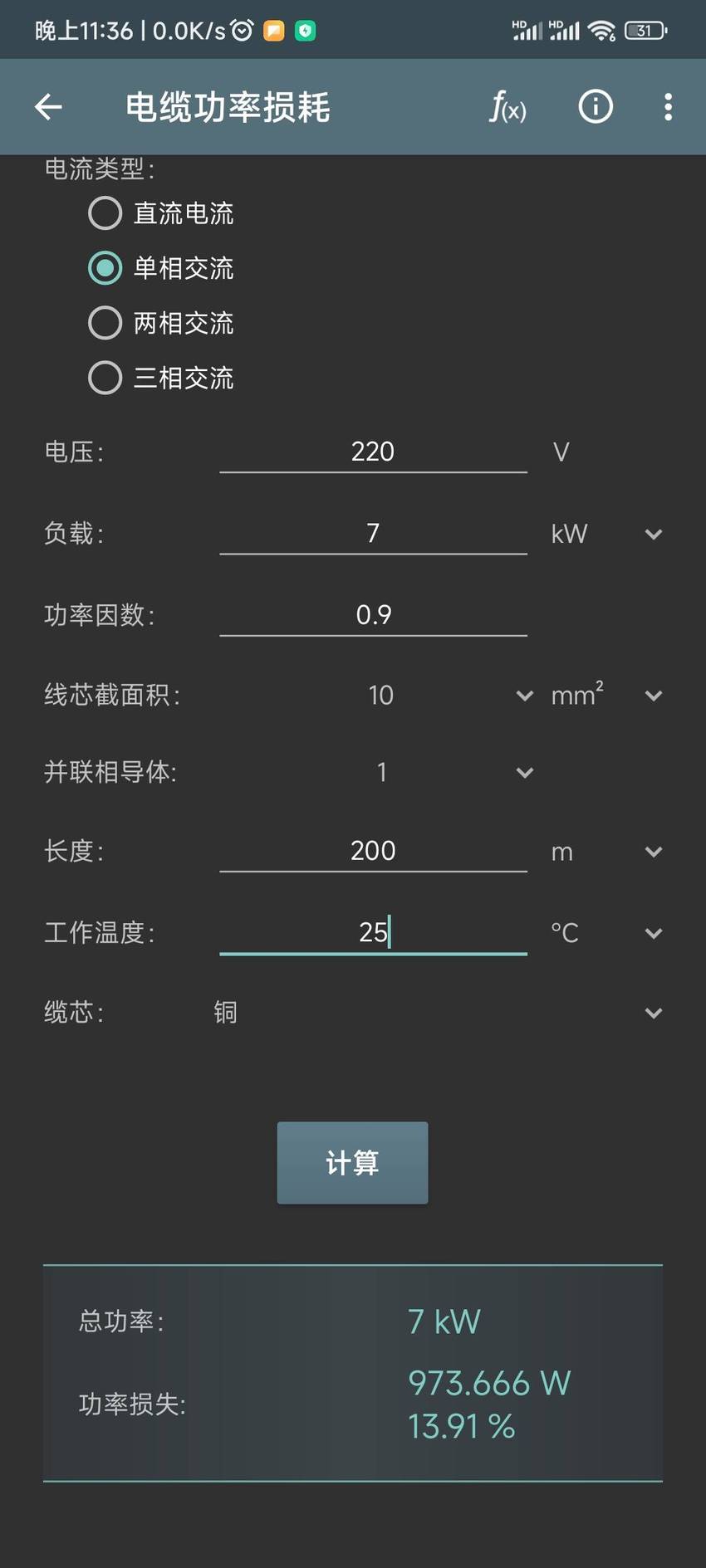706x1568 pixels.
Task: Choose 三相交流 option
Action: (x=161, y=378)
